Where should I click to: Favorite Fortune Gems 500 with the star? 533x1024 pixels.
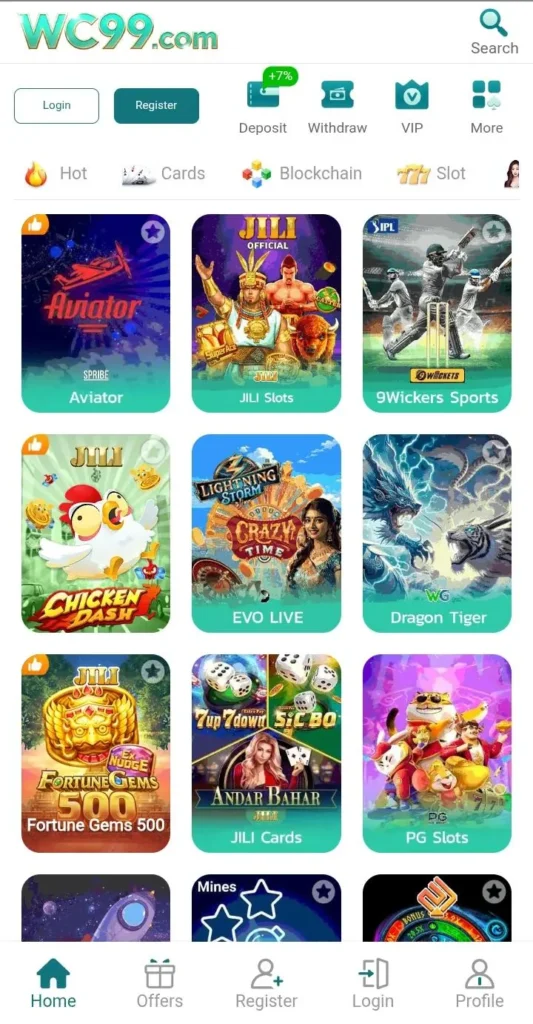(x=153, y=671)
